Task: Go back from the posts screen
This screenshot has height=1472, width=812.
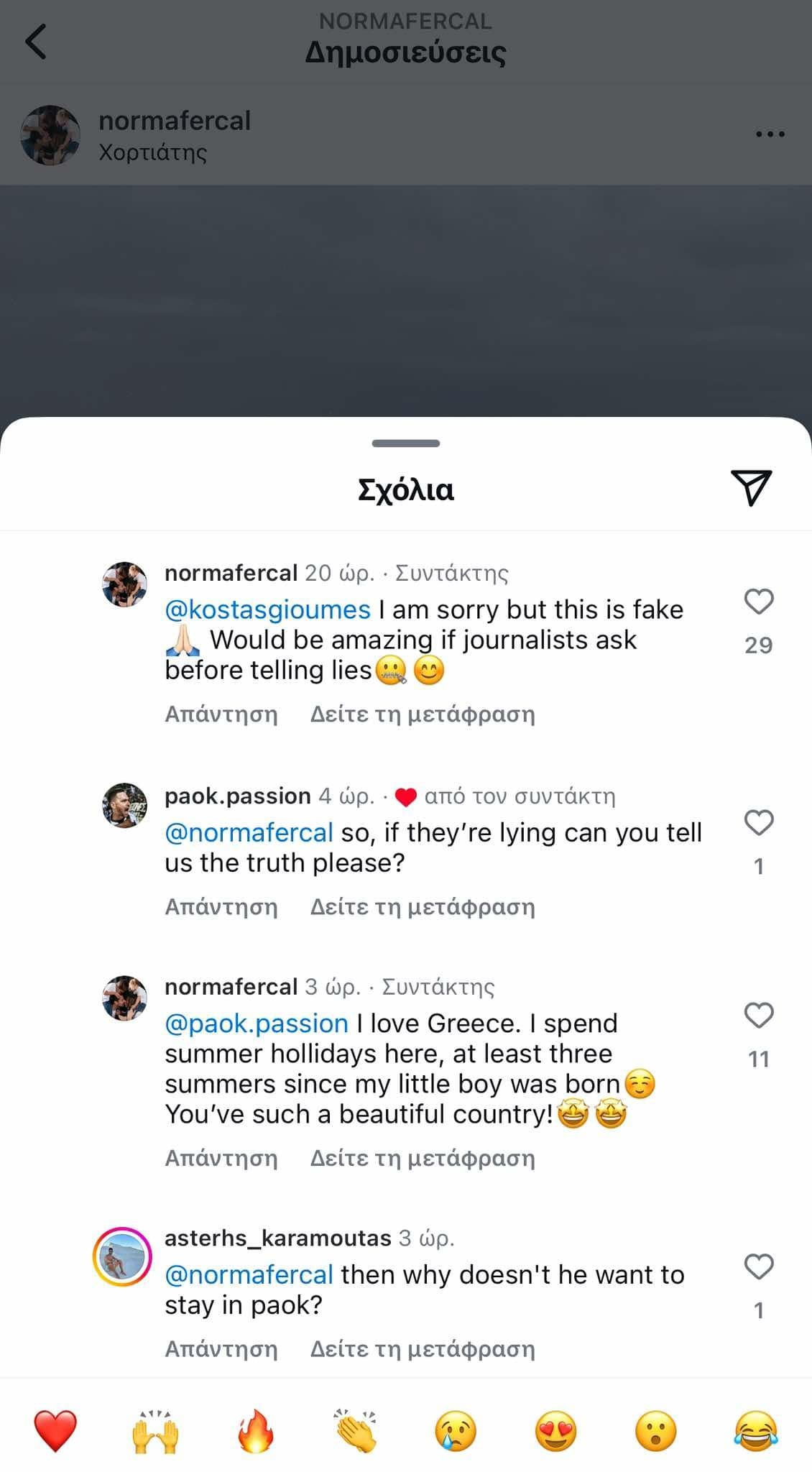Action: pos(36,42)
